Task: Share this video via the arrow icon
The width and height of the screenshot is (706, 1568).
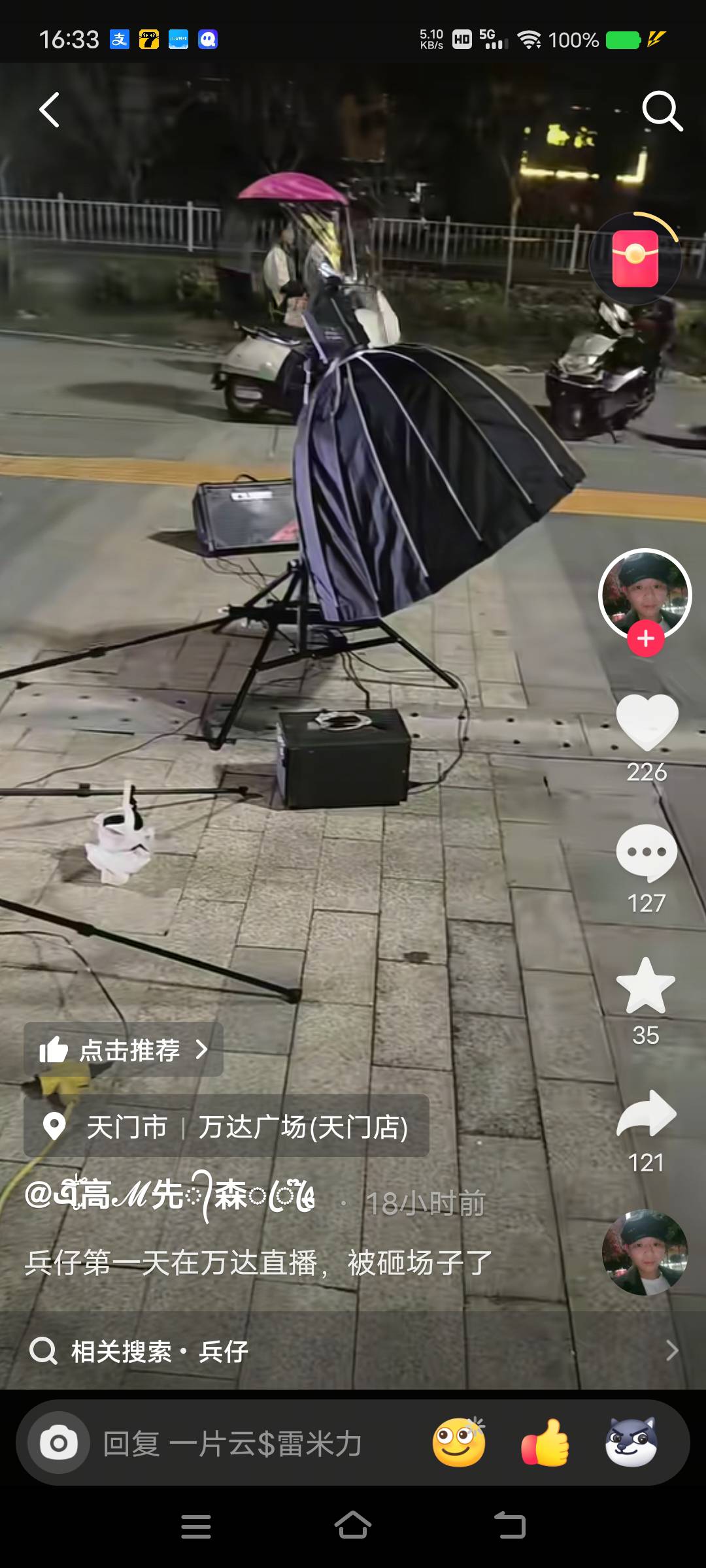Action: click(647, 1114)
